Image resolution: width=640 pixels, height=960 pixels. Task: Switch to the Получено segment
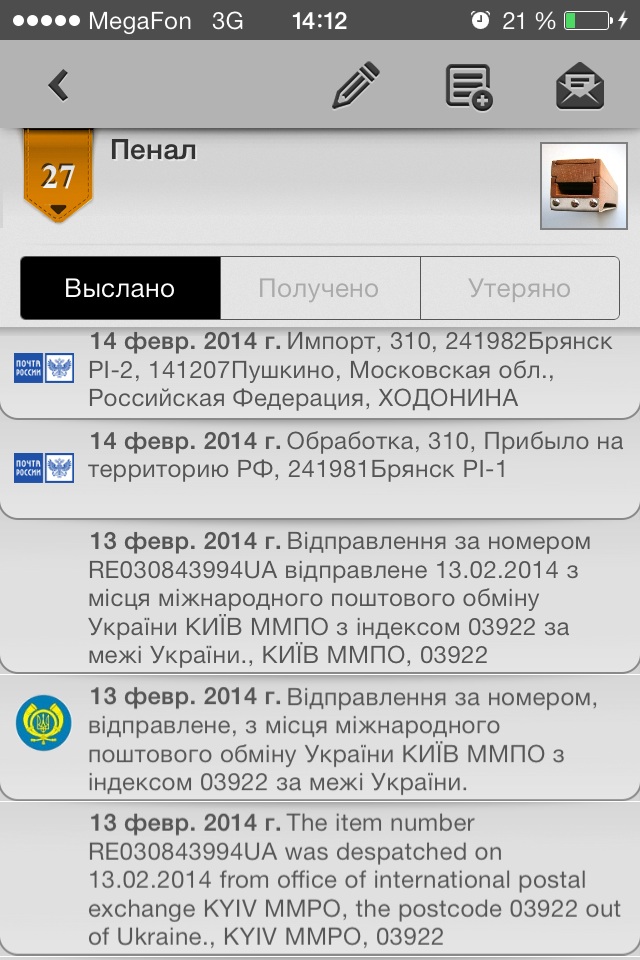[x=319, y=289]
